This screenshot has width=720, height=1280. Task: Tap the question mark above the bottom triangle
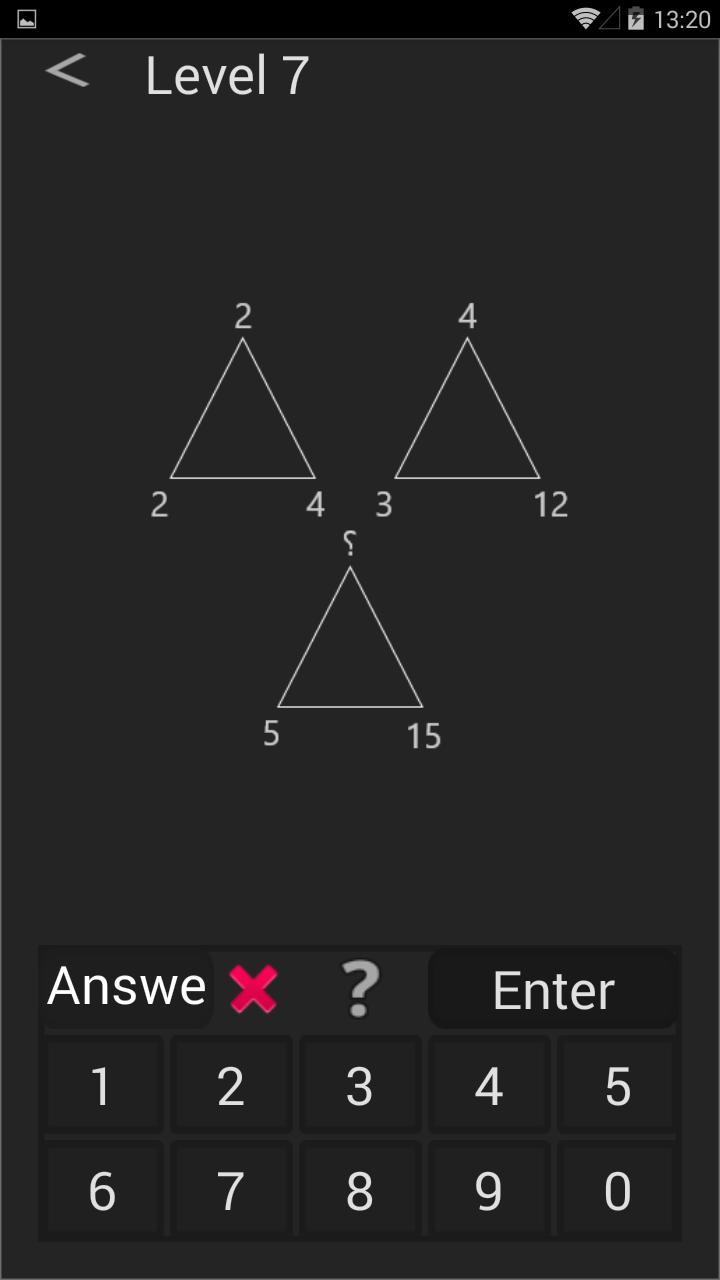pyautogui.click(x=349, y=543)
